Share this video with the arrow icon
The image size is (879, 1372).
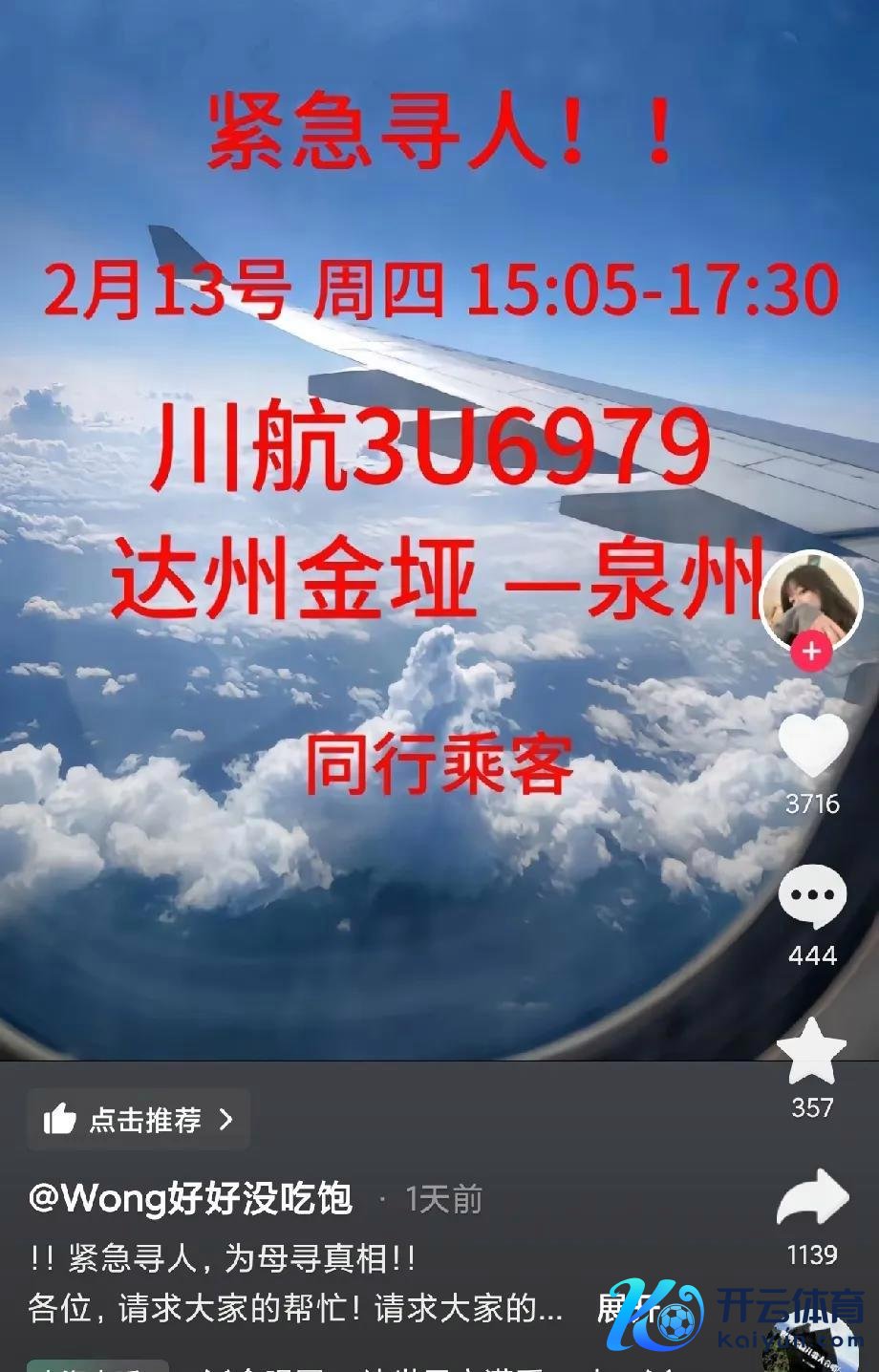[812, 1198]
